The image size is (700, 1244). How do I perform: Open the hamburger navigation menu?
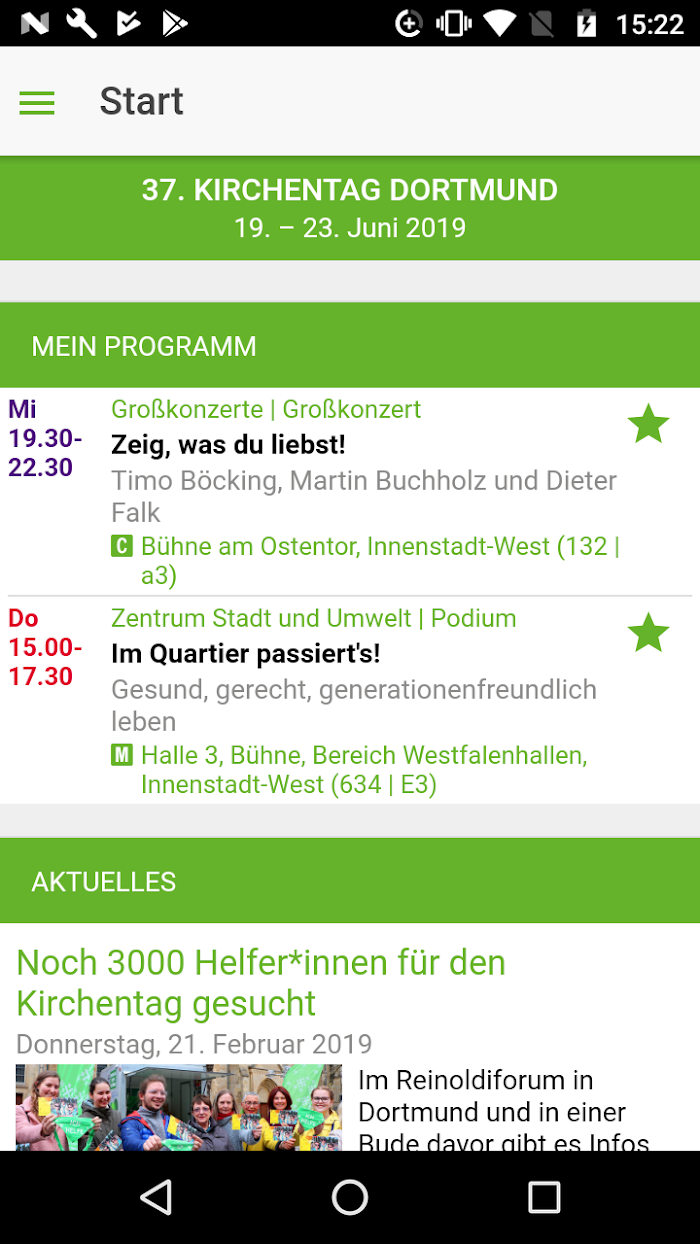(37, 102)
